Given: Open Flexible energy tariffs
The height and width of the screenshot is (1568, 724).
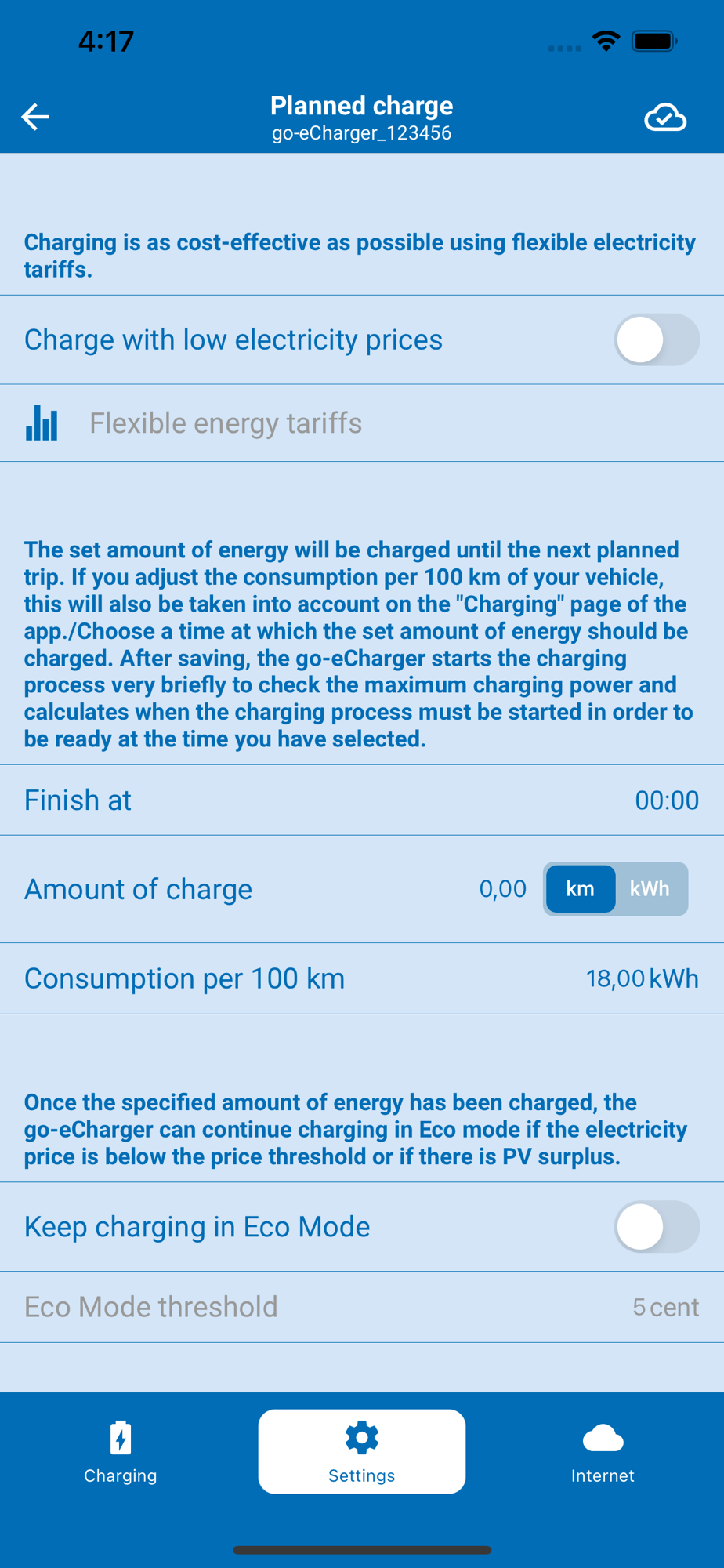Looking at the screenshot, I should 362,423.
